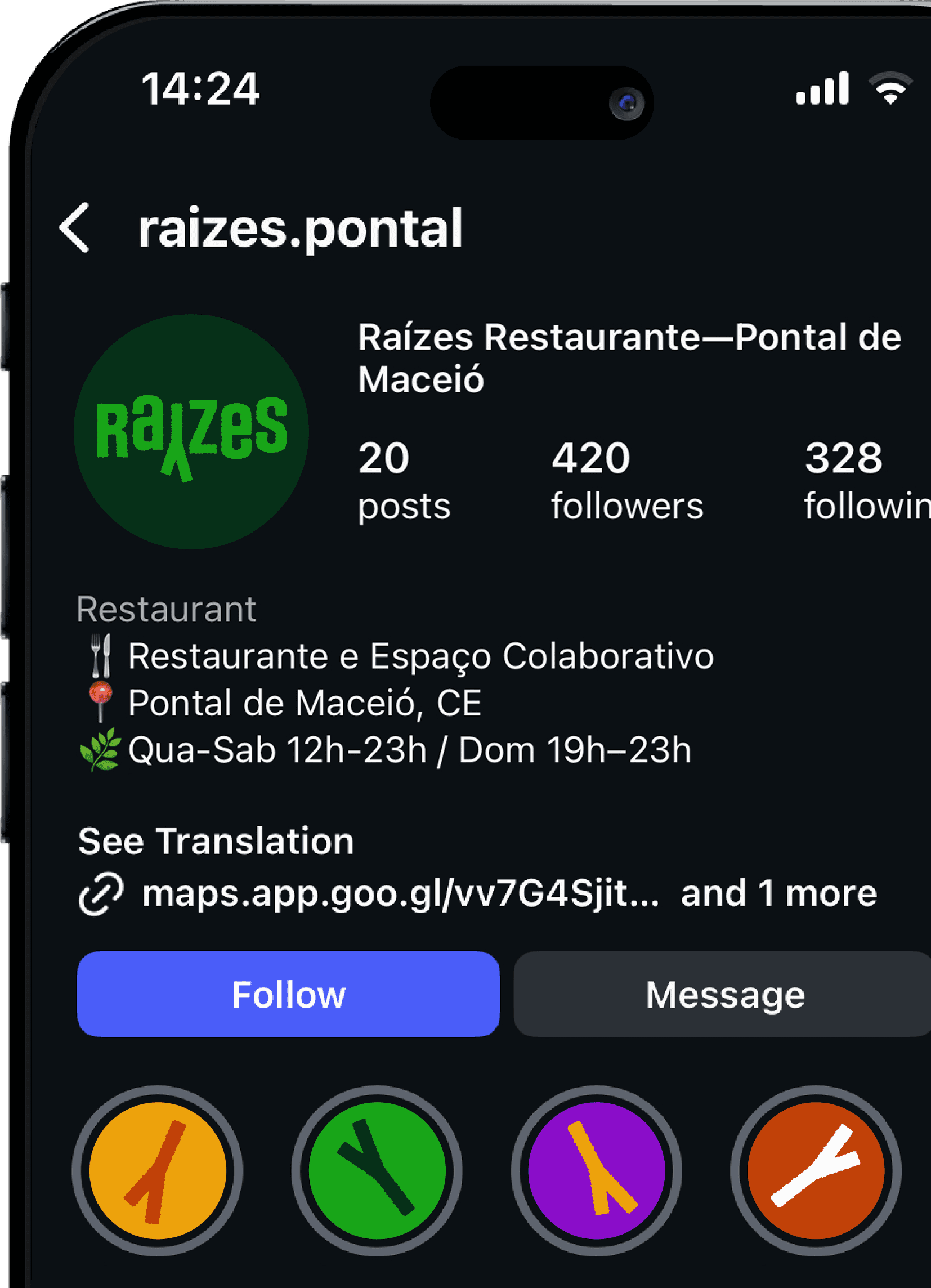Go back using the arrow beside raizes.pontal

point(75,227)
